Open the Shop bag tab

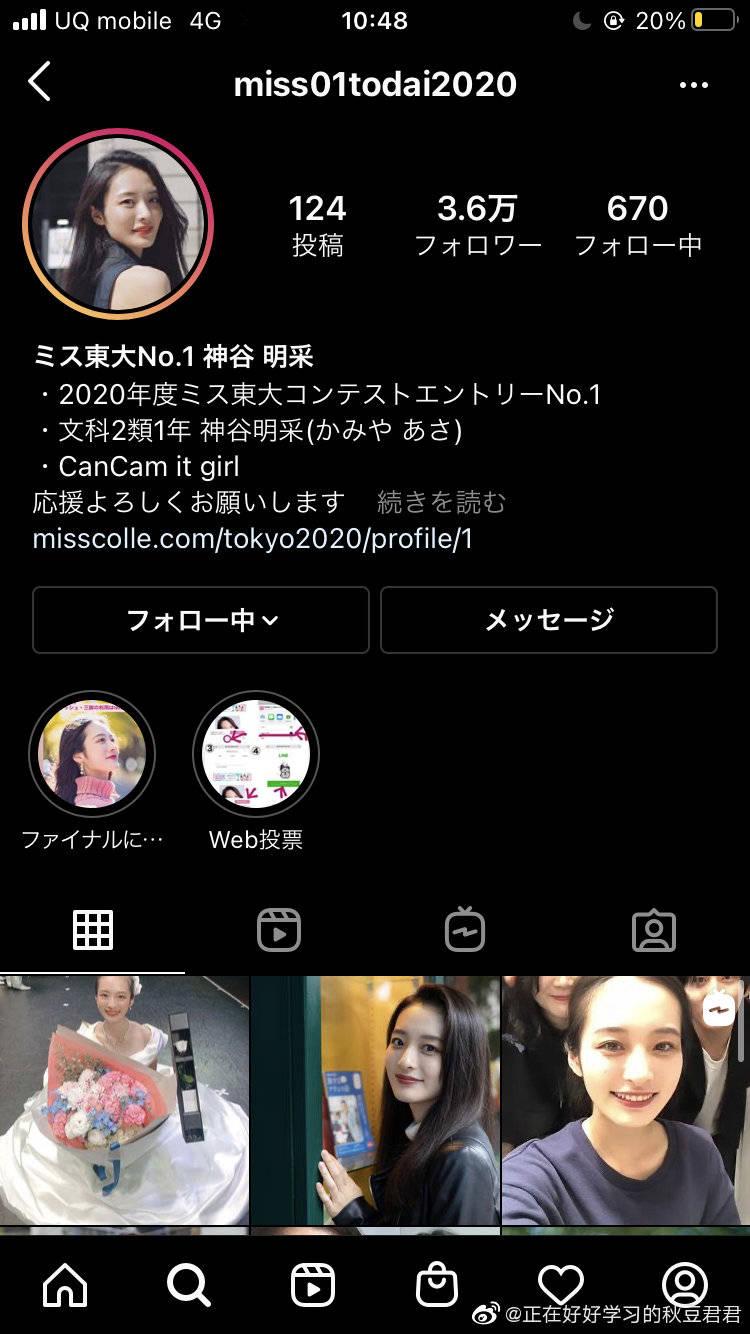pyautogui.click(x=437, y=1285)
